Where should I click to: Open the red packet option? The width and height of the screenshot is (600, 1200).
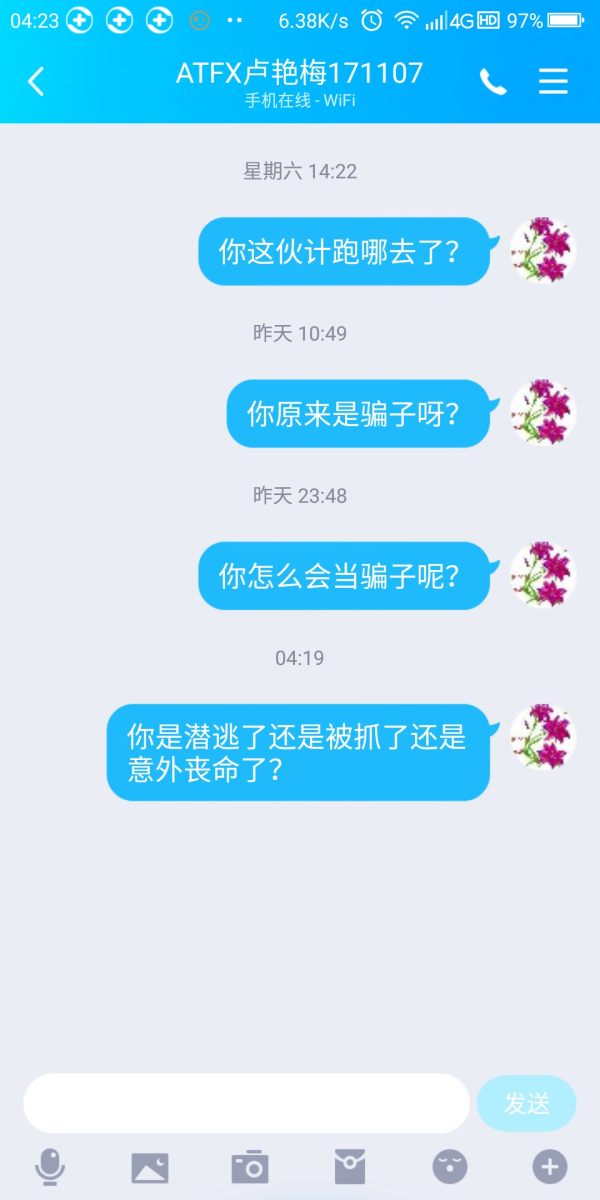coord(350,1166)
